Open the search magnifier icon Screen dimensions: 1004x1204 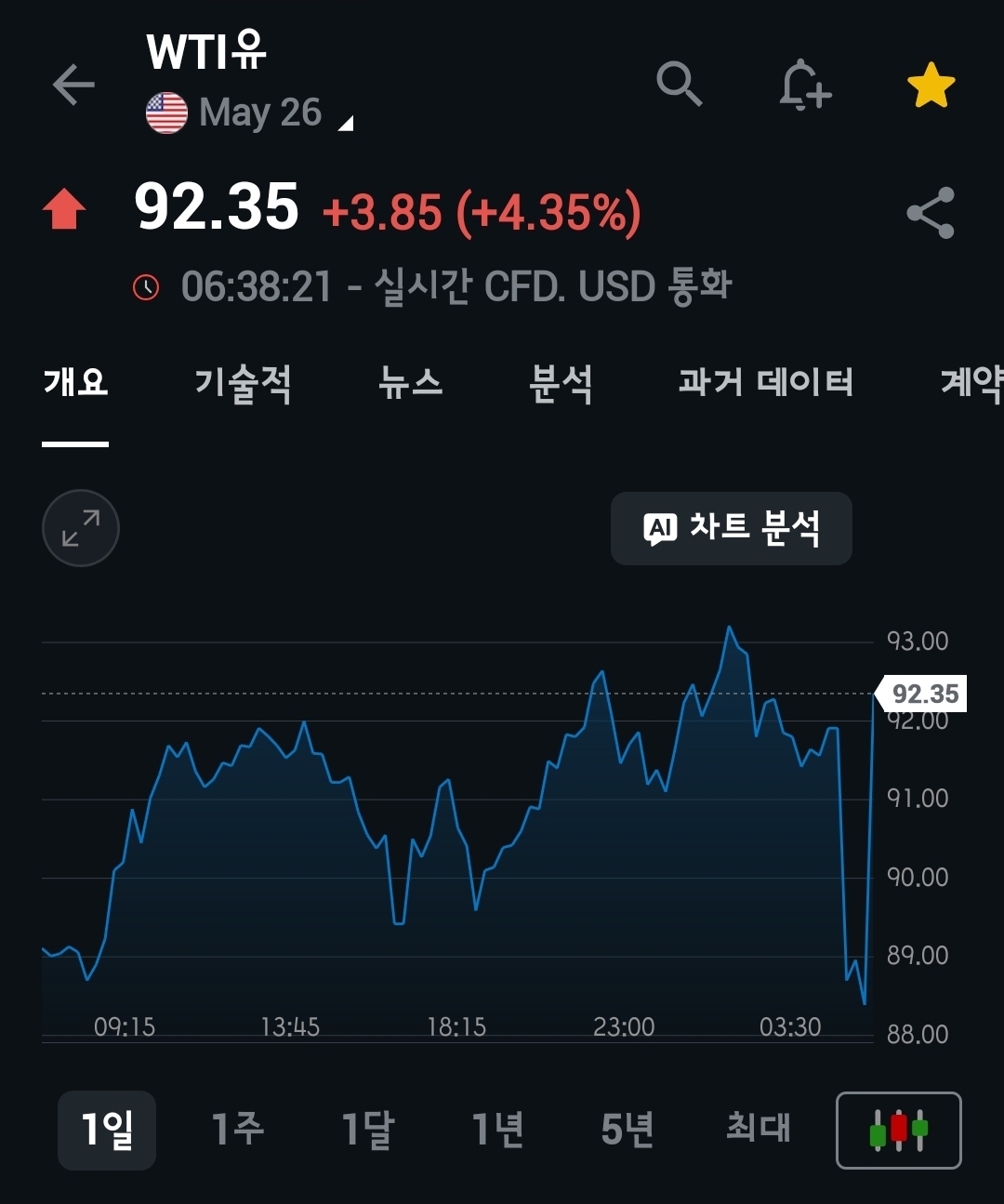tap(679, 86)
